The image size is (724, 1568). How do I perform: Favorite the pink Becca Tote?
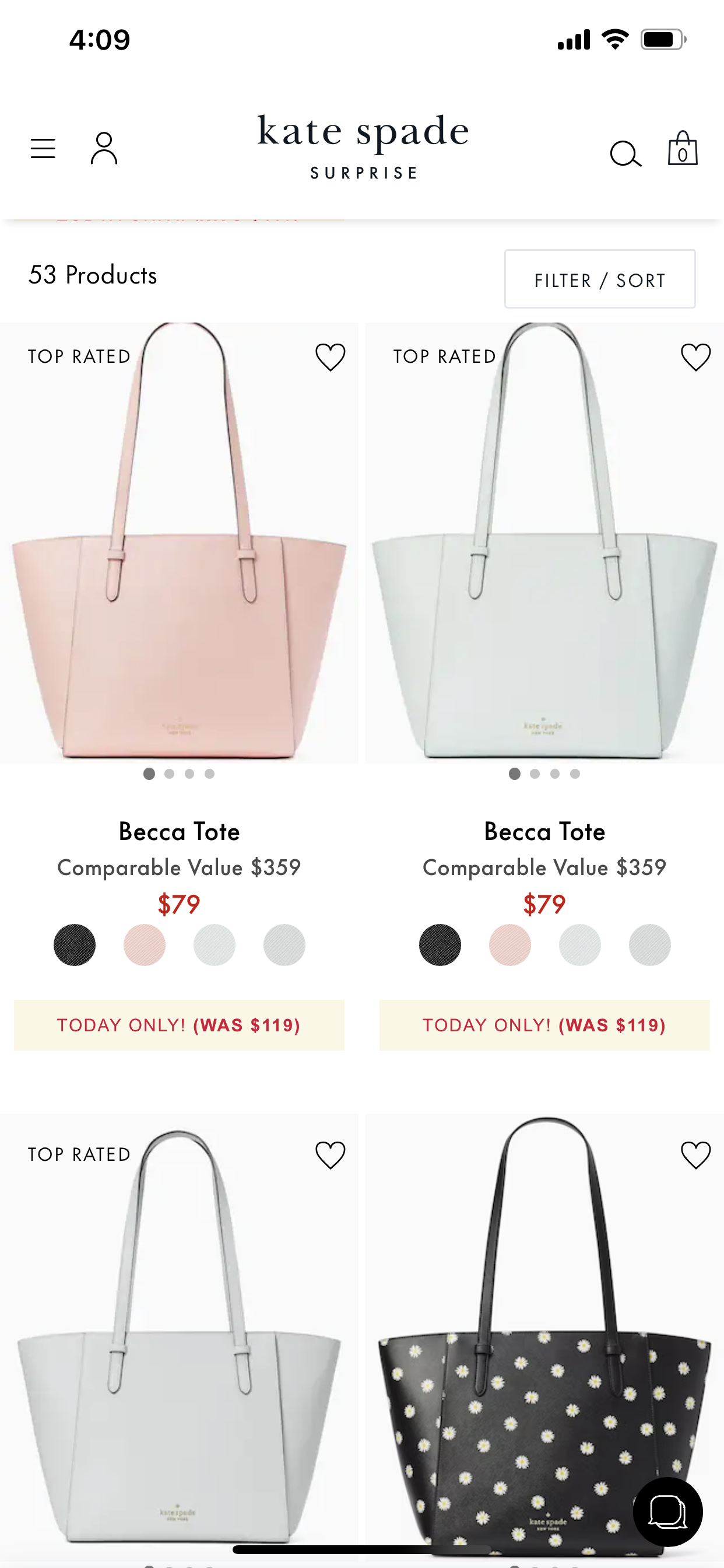pos(331,356)
